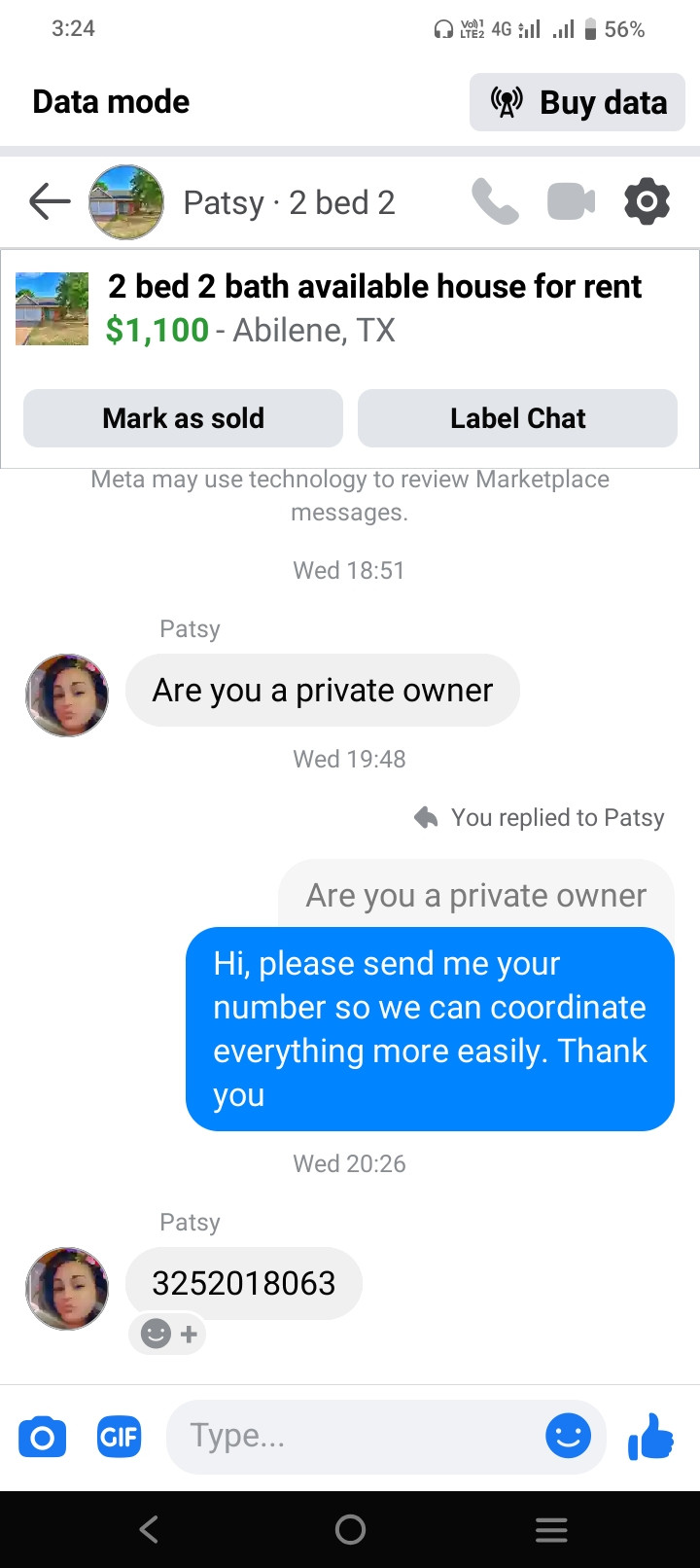Open chat settings gear
Viewport: 700px width, 1568px height.
[647, 202]
